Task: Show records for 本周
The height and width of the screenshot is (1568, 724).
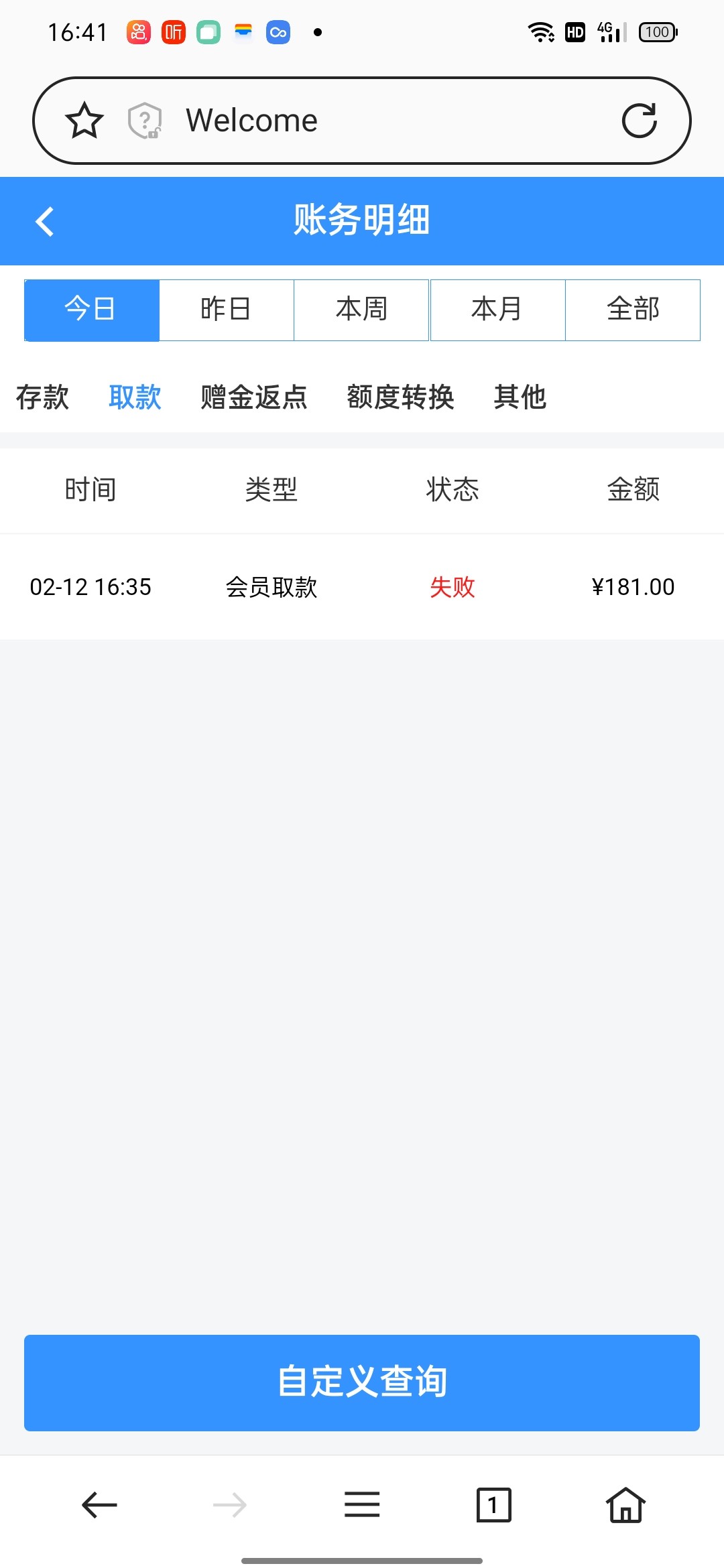Action: [x=361, y=310]
